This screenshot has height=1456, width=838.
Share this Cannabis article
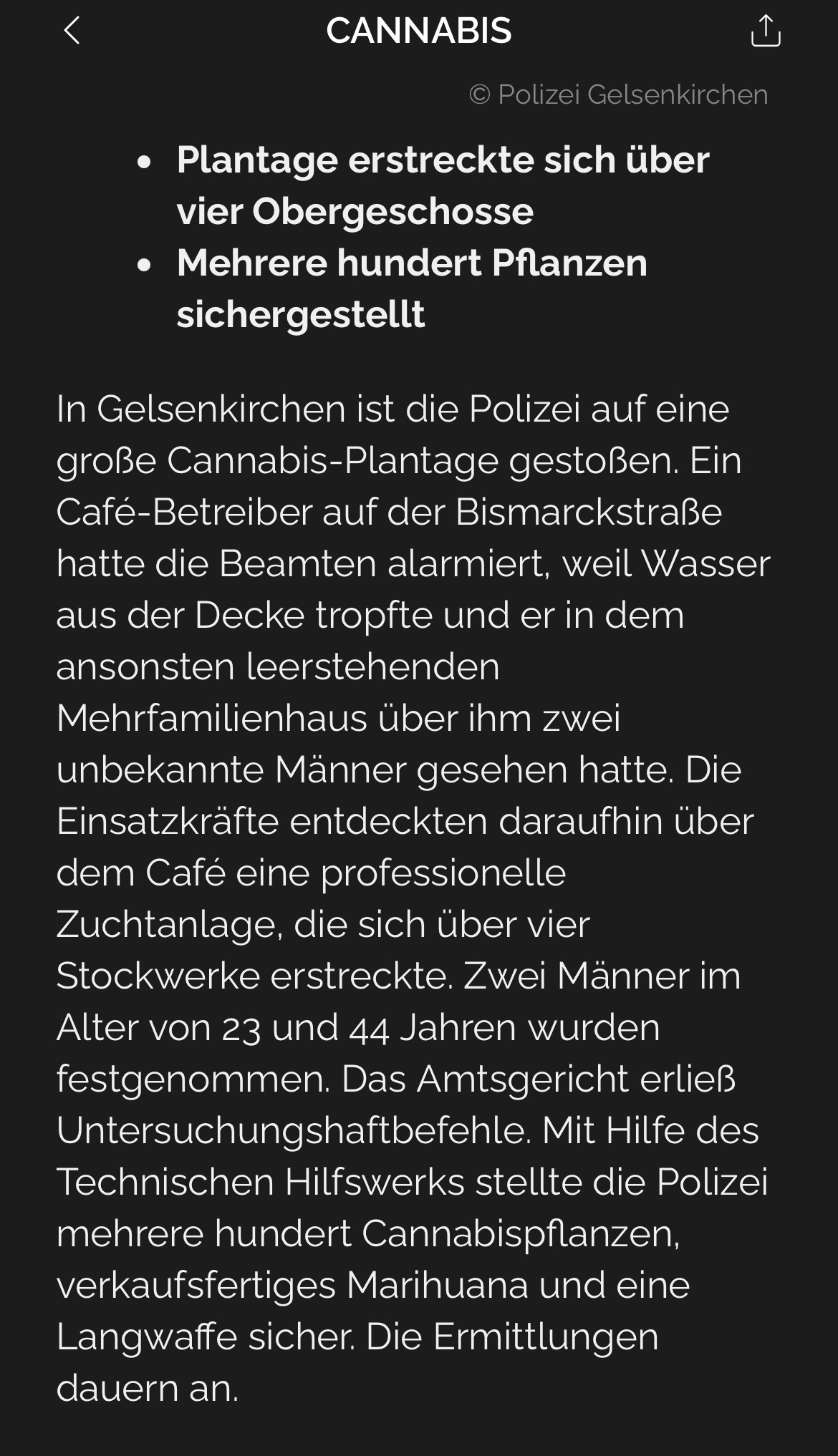[765, 31]
